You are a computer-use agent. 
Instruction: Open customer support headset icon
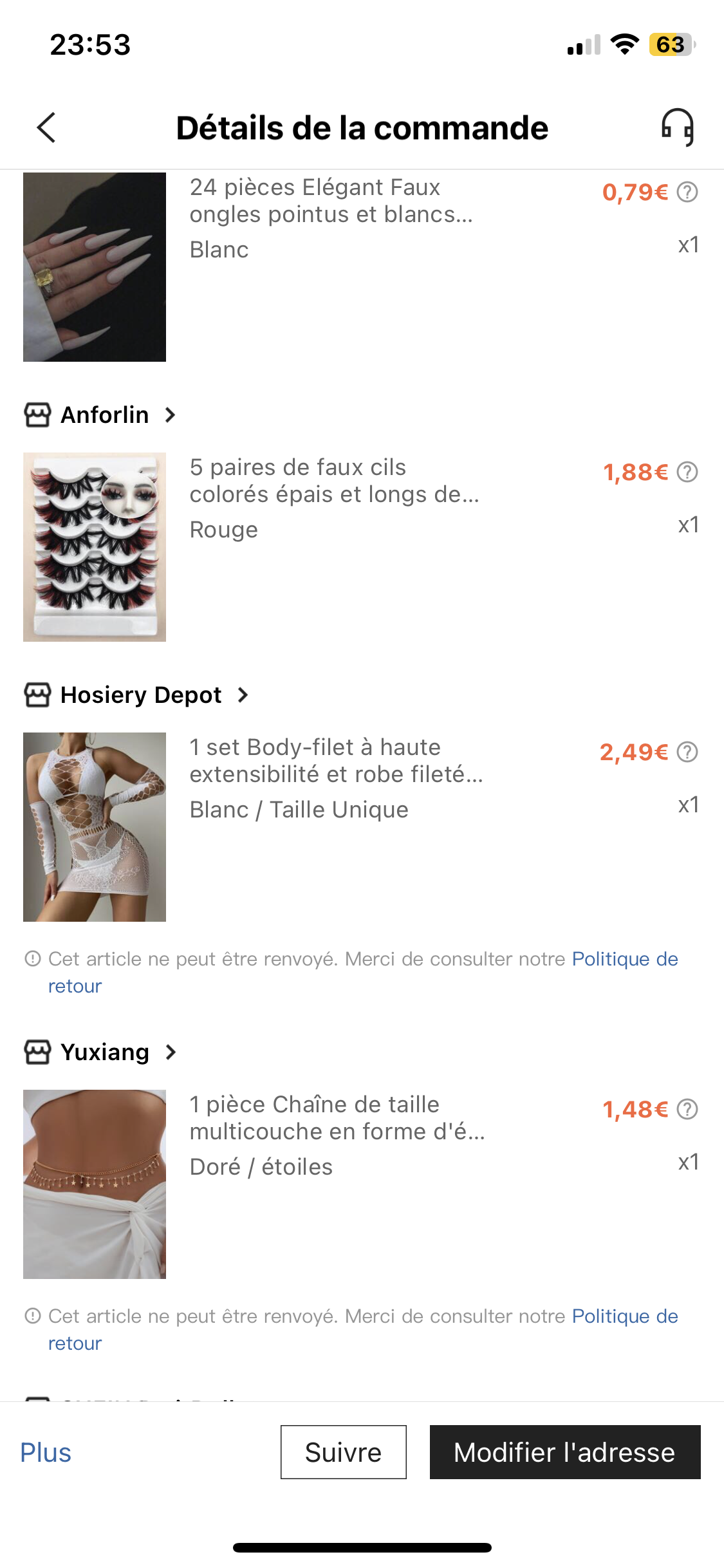click(678, 127)
